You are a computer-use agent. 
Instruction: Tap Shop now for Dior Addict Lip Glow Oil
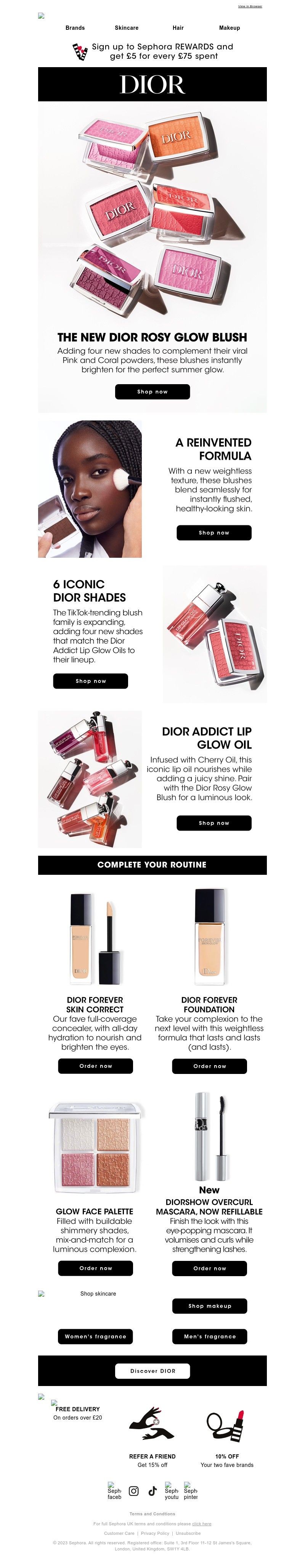[x=213, y=823]
